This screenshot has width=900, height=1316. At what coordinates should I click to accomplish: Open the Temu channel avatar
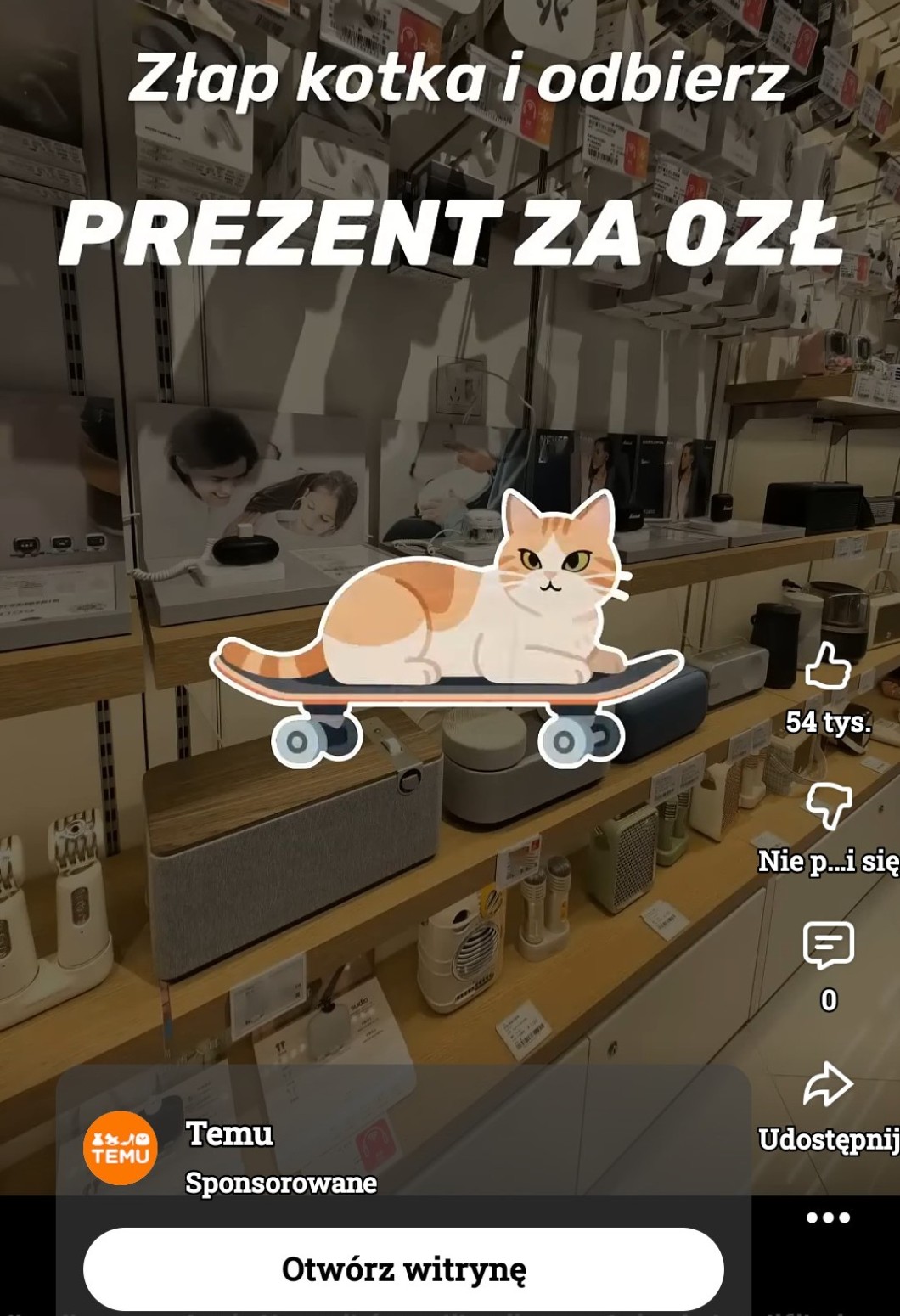121,1148
